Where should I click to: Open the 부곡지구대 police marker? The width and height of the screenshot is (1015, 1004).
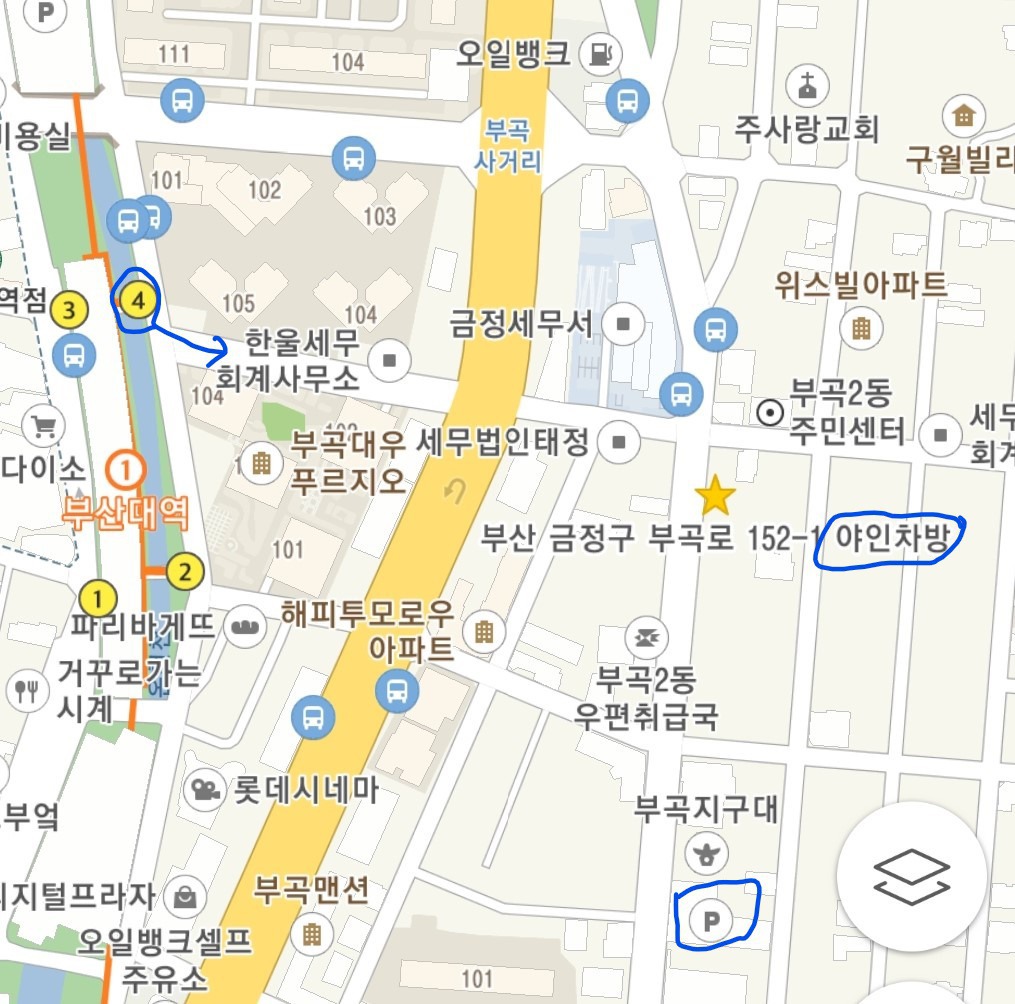(x=706, y=852)
